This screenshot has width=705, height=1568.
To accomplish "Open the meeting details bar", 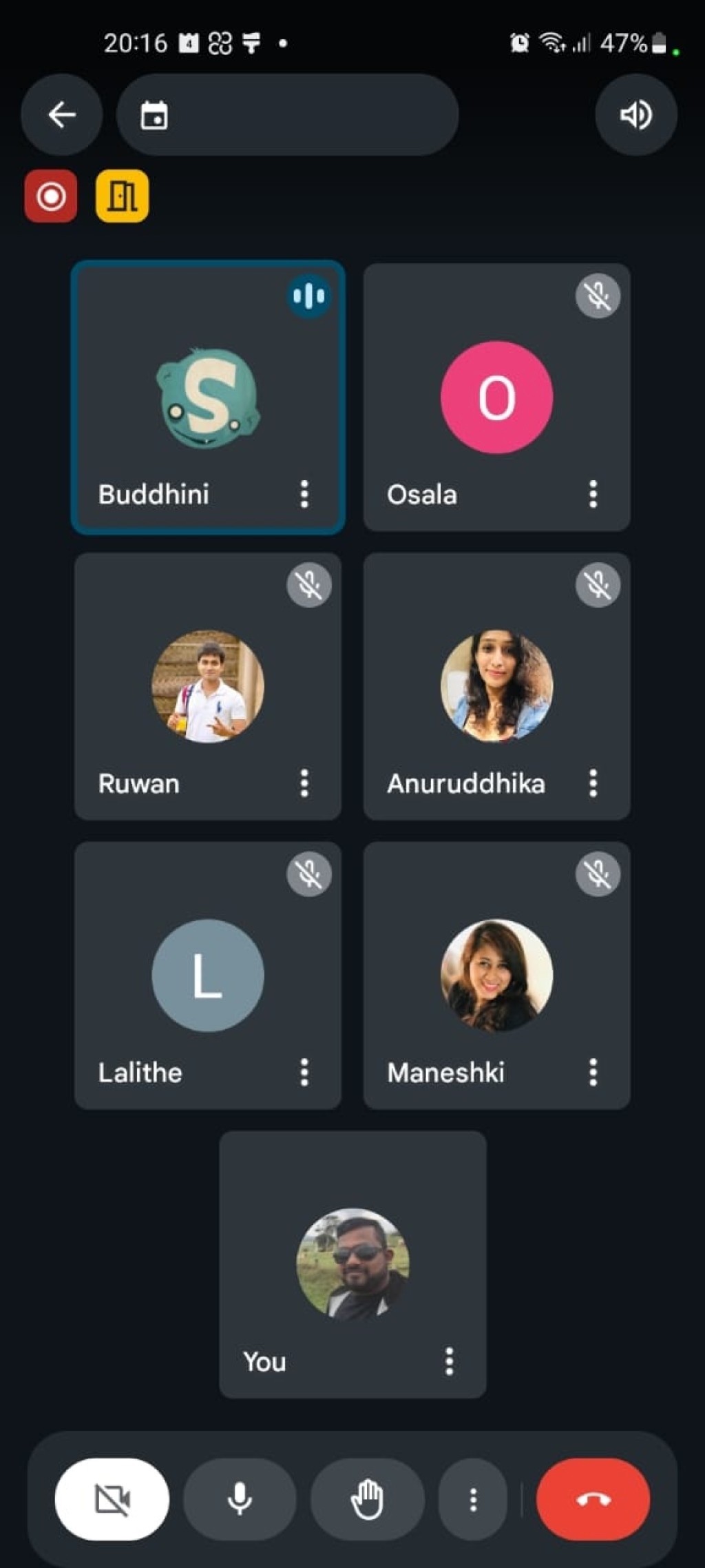I will pyautogui.click(x=288, y=115).
